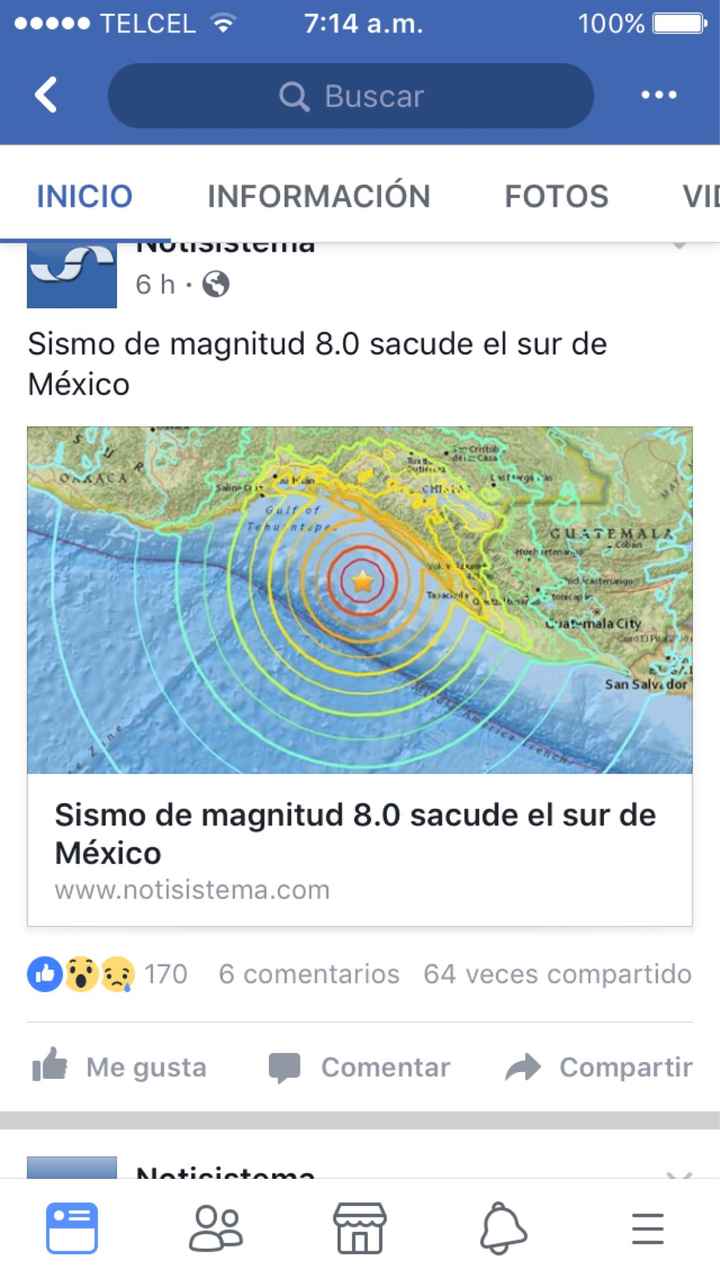Open Notifications via the bell icon
The image size is (720, 1277).
click(504, 1227)
